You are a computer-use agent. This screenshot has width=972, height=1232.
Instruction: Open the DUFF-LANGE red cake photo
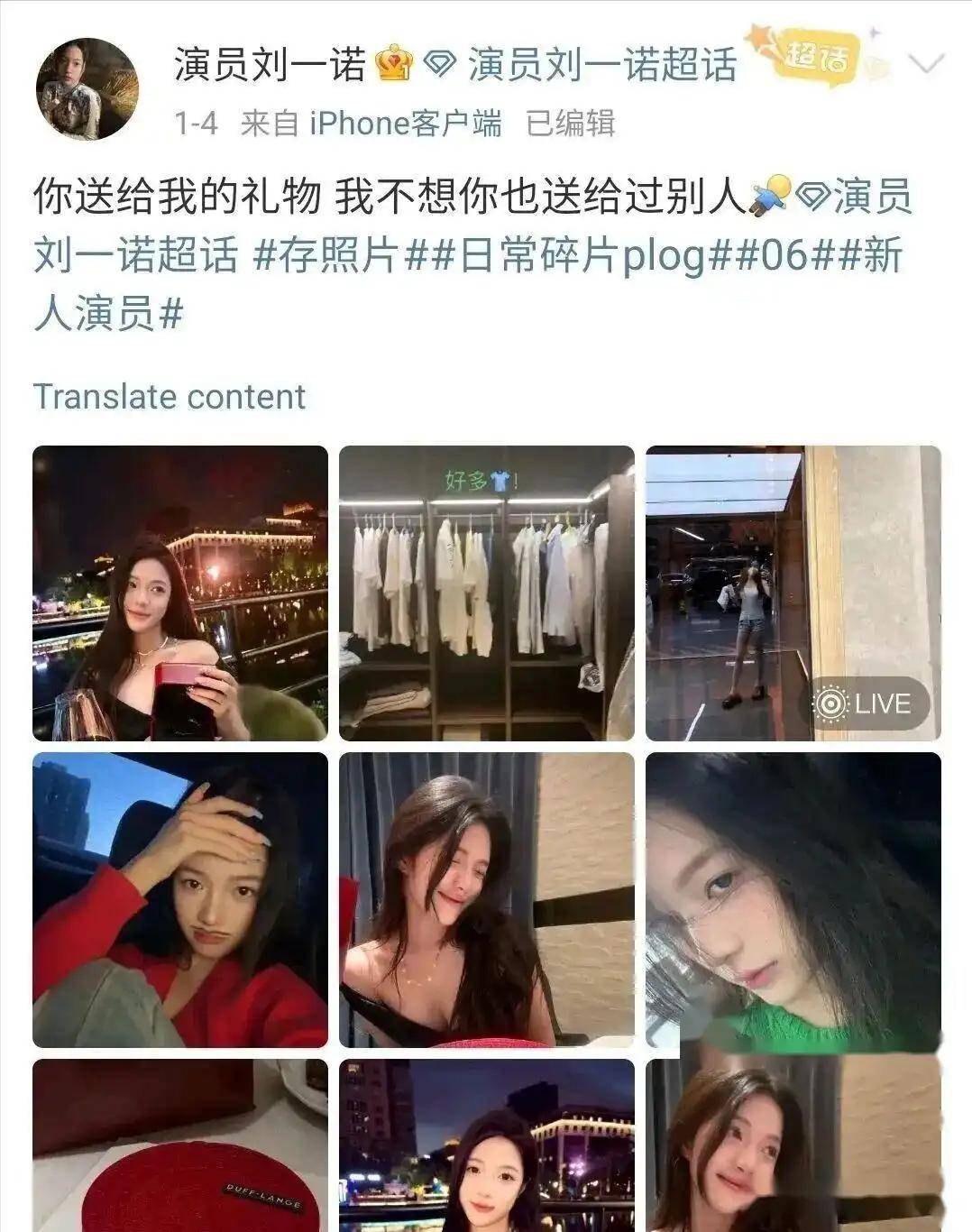pyautogui.click(x=180, y=1145)
